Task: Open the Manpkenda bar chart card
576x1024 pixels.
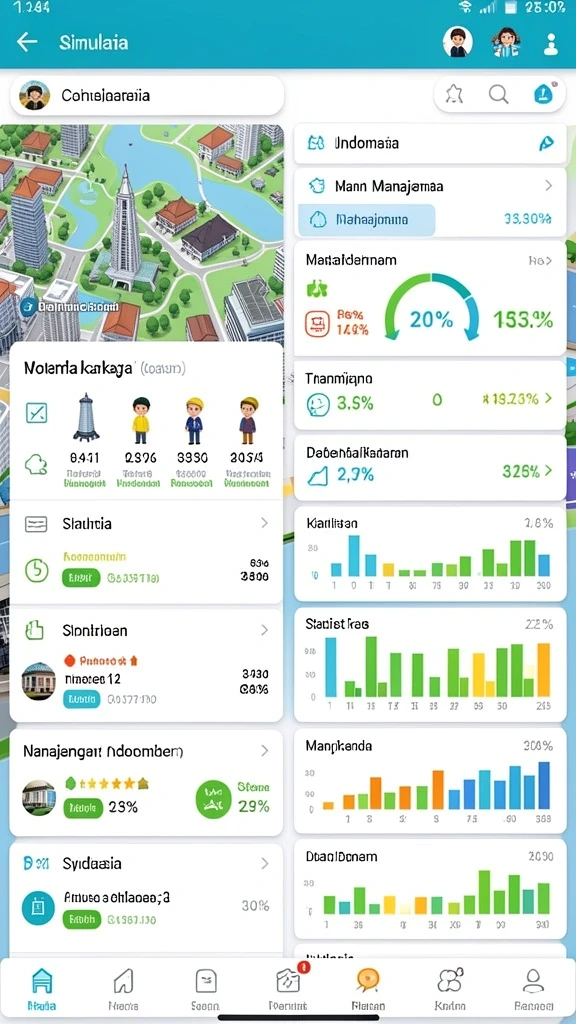Action: 430,780
